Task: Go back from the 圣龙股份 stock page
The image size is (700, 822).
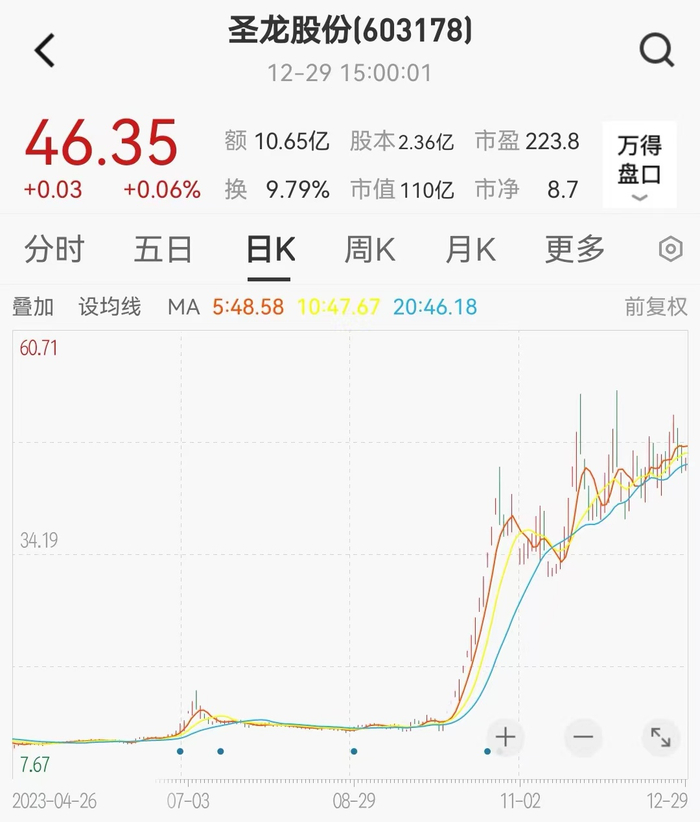Action: tap(45, 50)
